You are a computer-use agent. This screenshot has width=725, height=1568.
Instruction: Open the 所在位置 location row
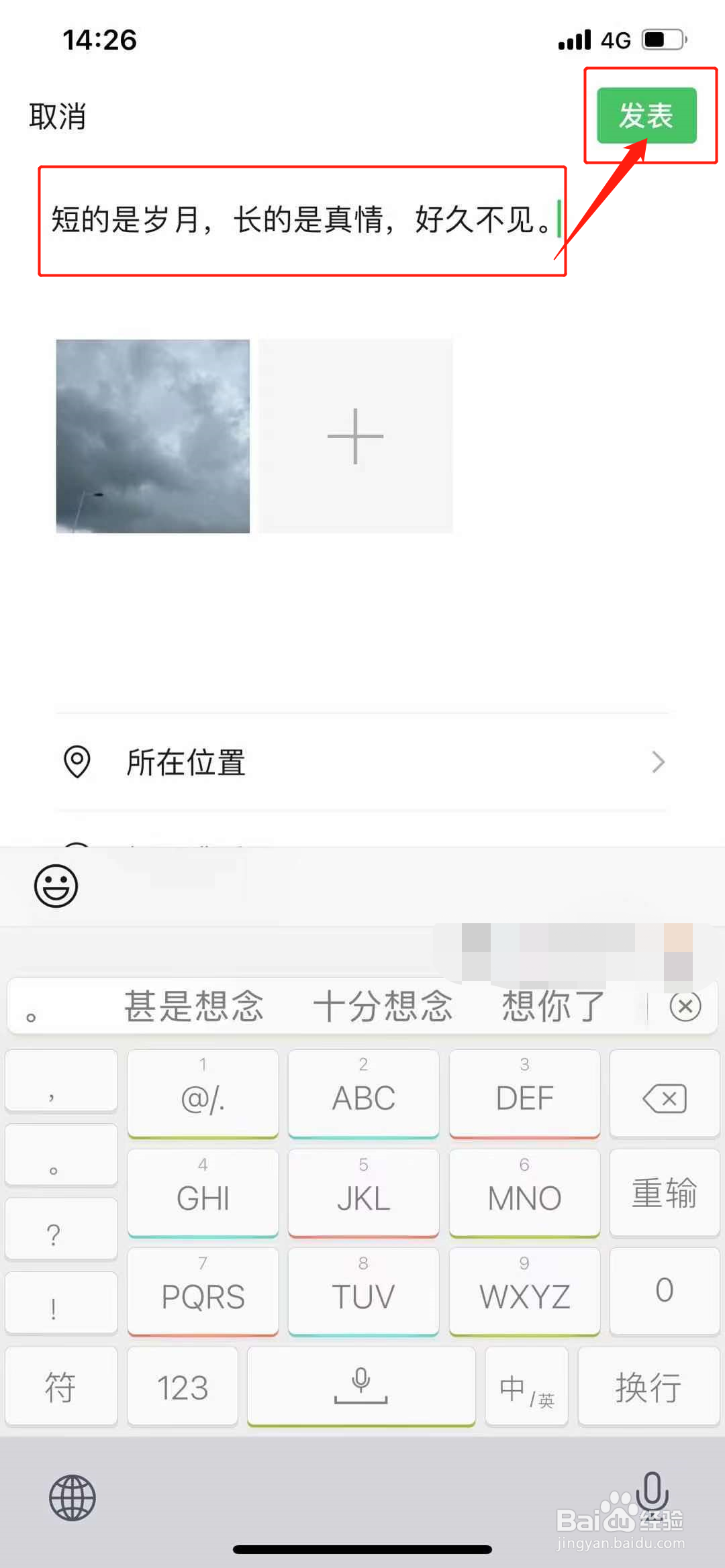[362, 762]
